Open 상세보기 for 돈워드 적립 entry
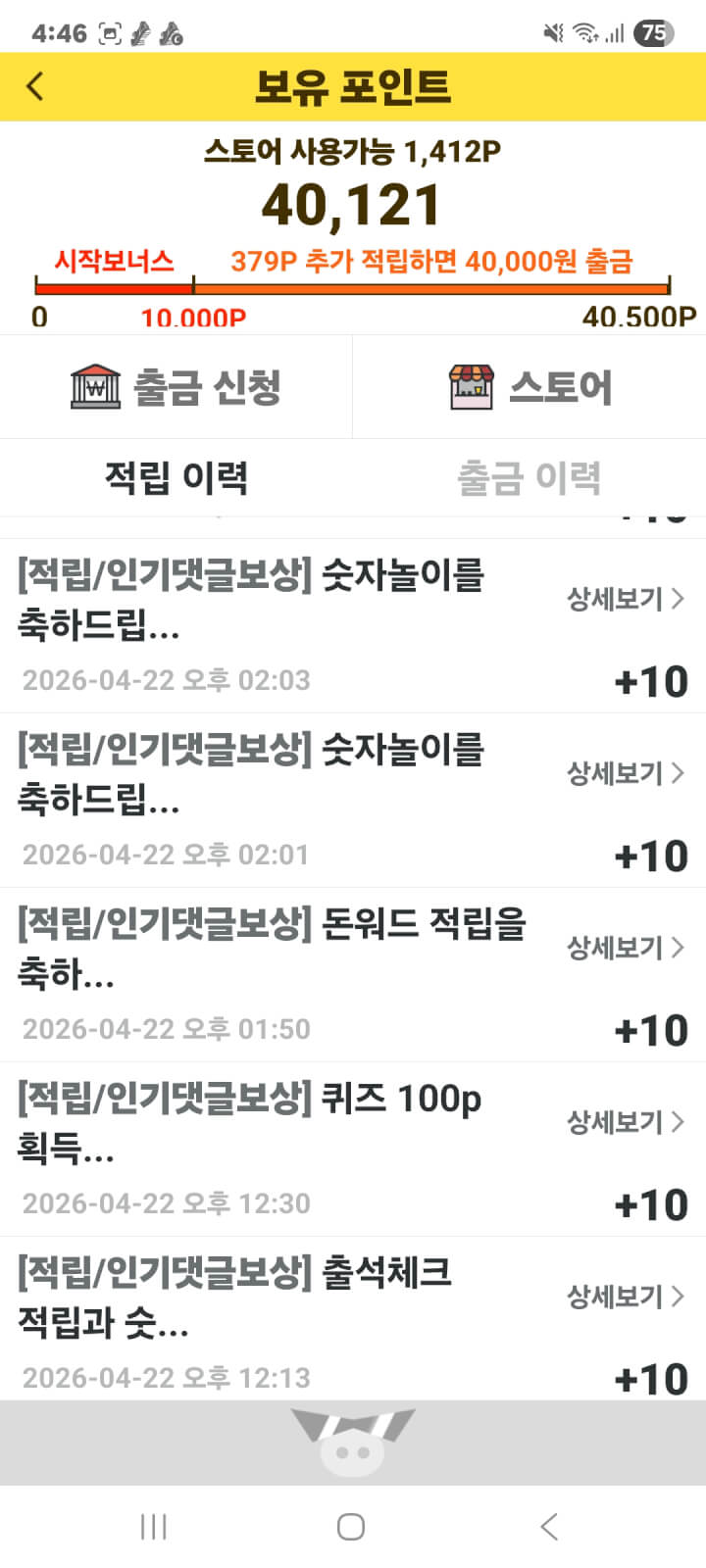 click(x=625, y=948)
